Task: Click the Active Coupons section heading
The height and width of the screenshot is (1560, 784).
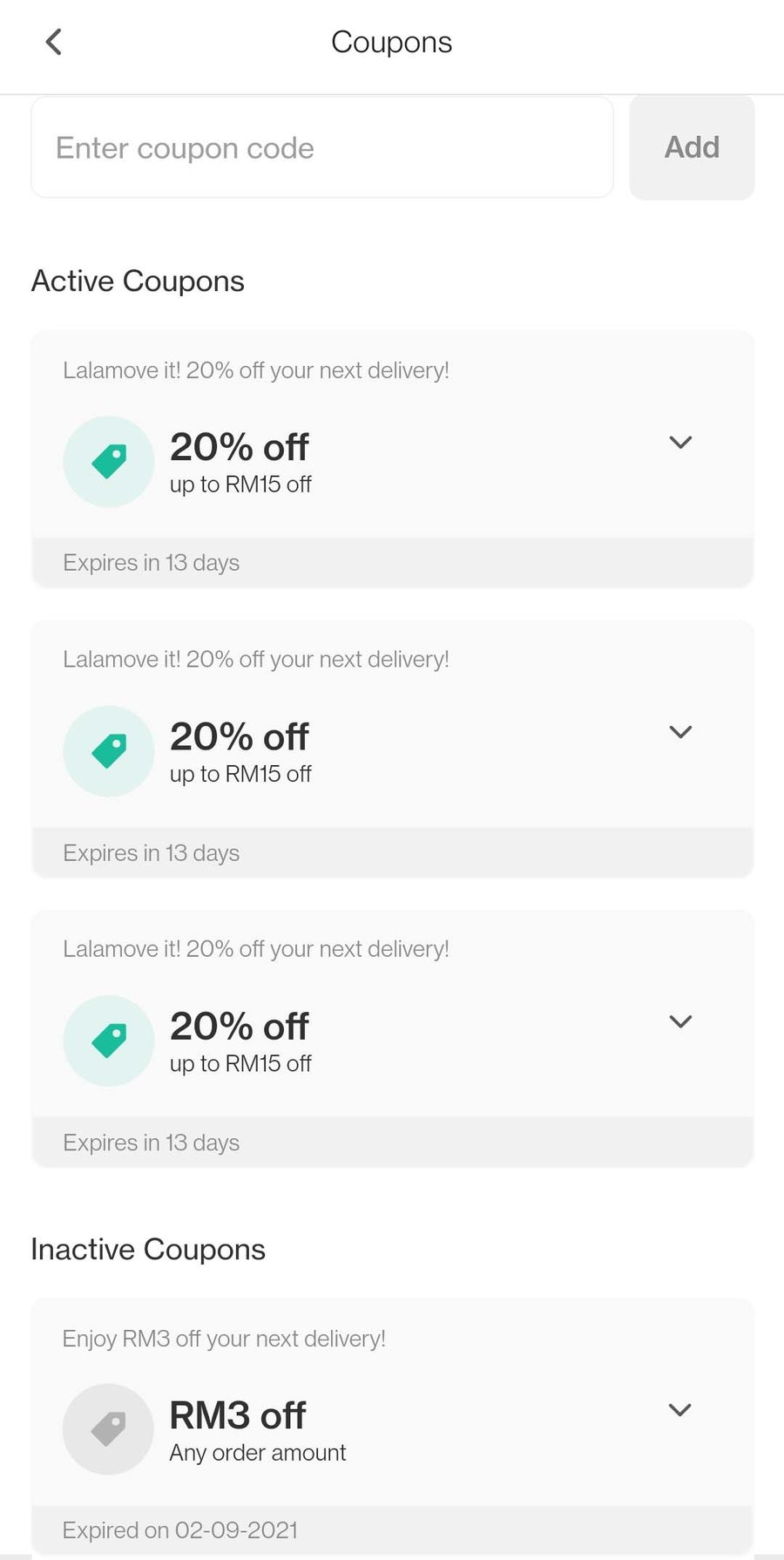Action: 138,281
